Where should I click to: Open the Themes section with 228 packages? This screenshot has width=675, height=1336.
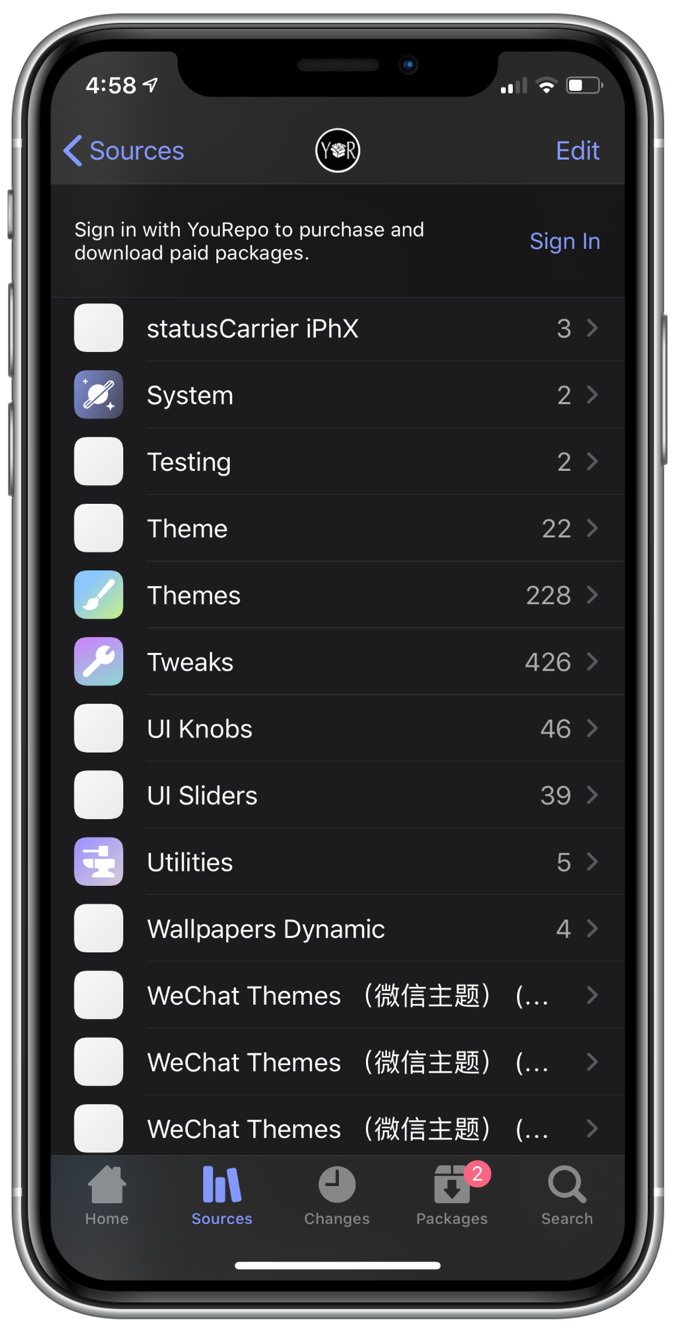click(x=337, y=595)
